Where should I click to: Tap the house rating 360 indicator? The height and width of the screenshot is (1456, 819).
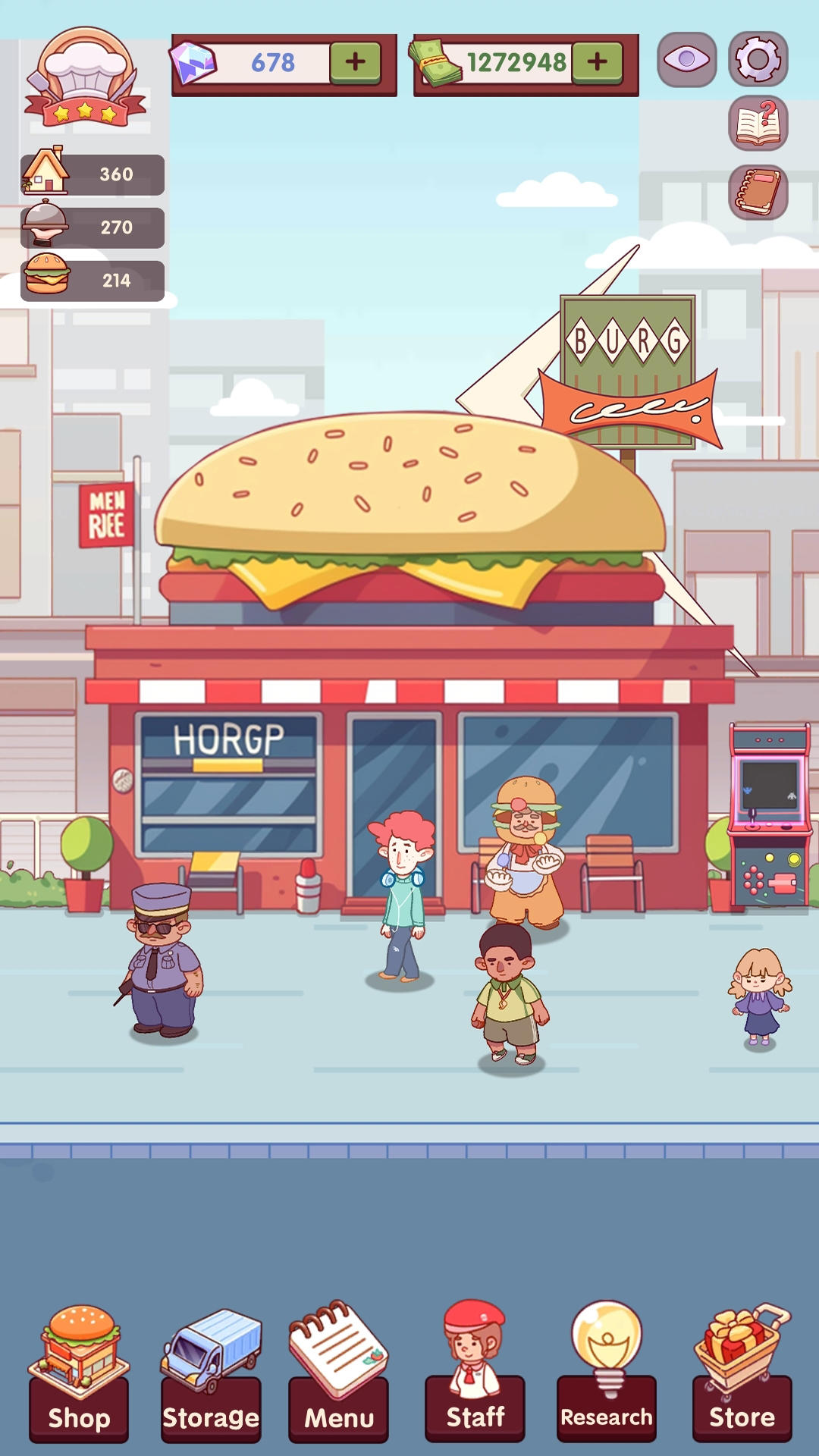93,174
